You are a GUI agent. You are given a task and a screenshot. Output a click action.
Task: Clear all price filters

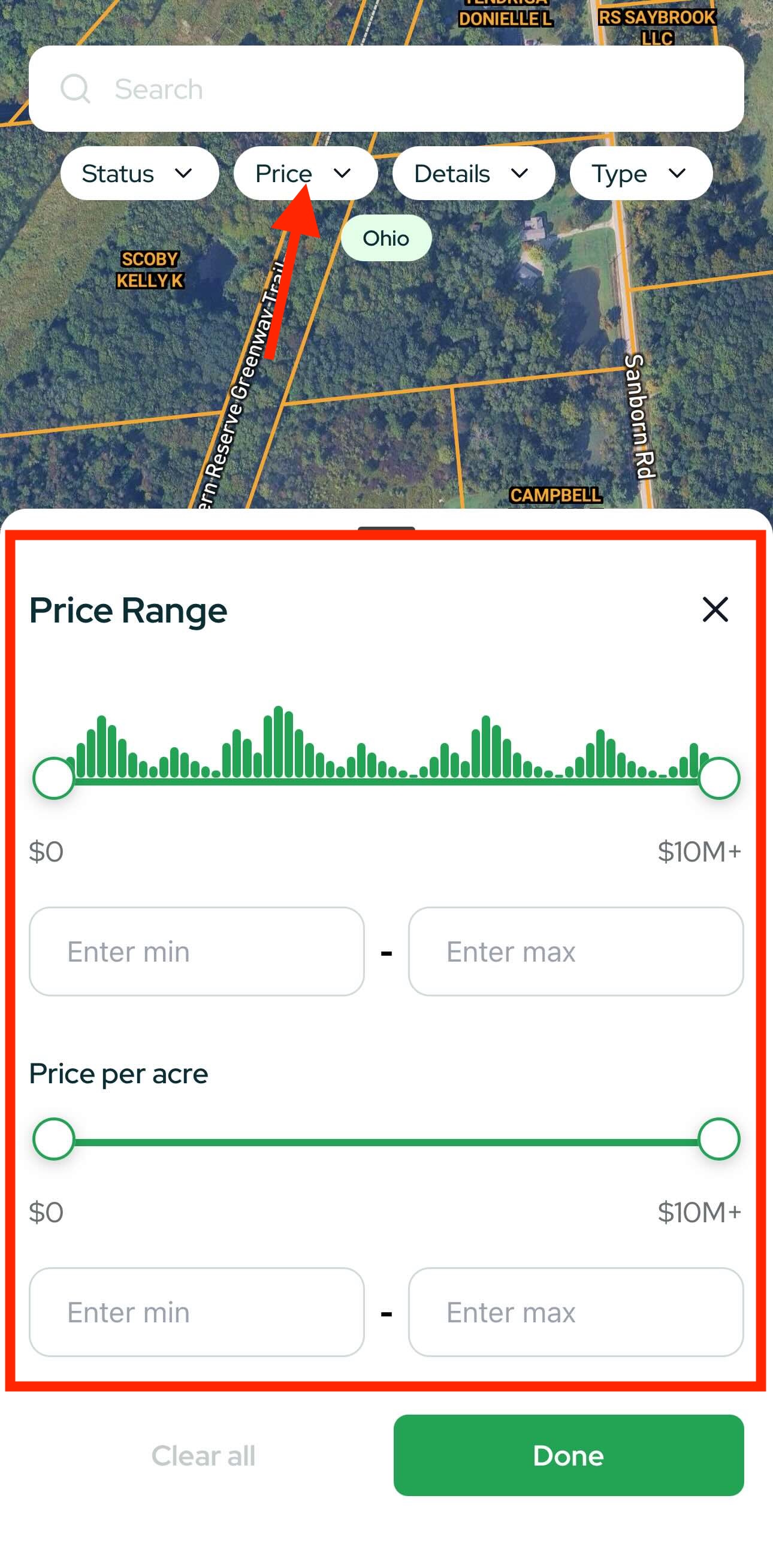(x=203, y=1455)
